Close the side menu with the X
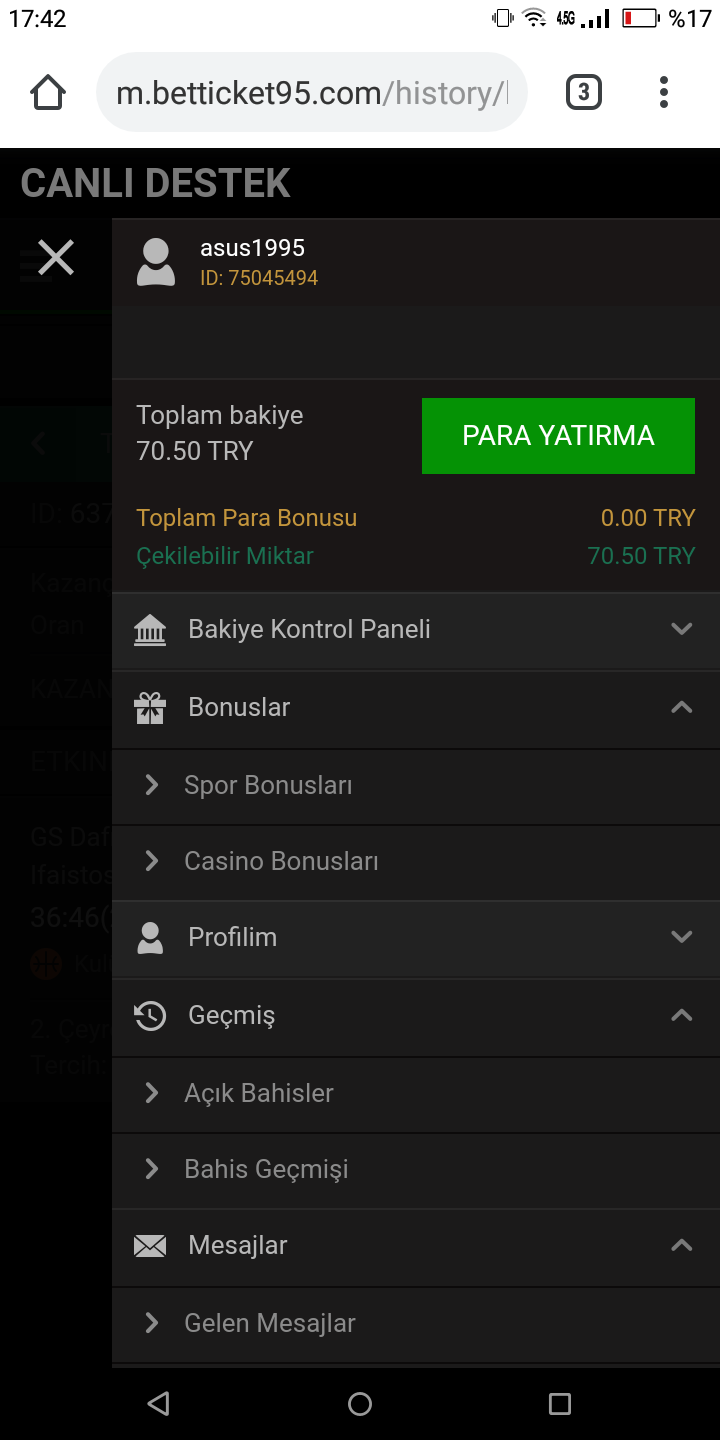720x1440 pixels. (56, 258)
